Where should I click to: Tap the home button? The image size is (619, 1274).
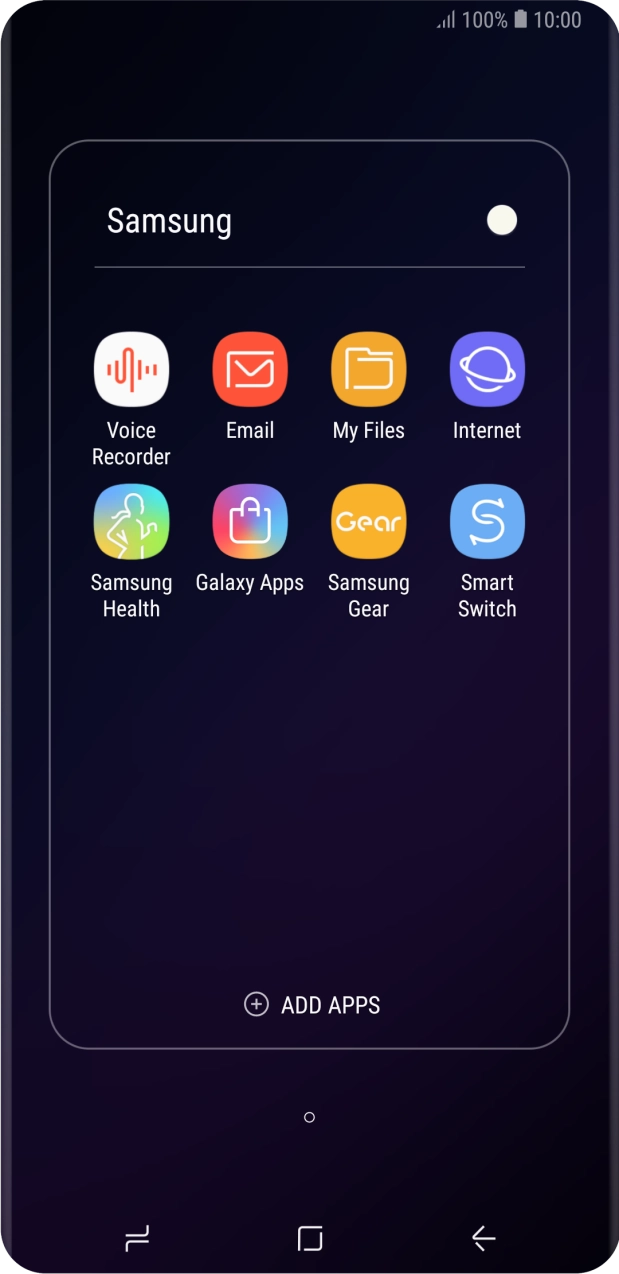click(x=310, y=1239)
